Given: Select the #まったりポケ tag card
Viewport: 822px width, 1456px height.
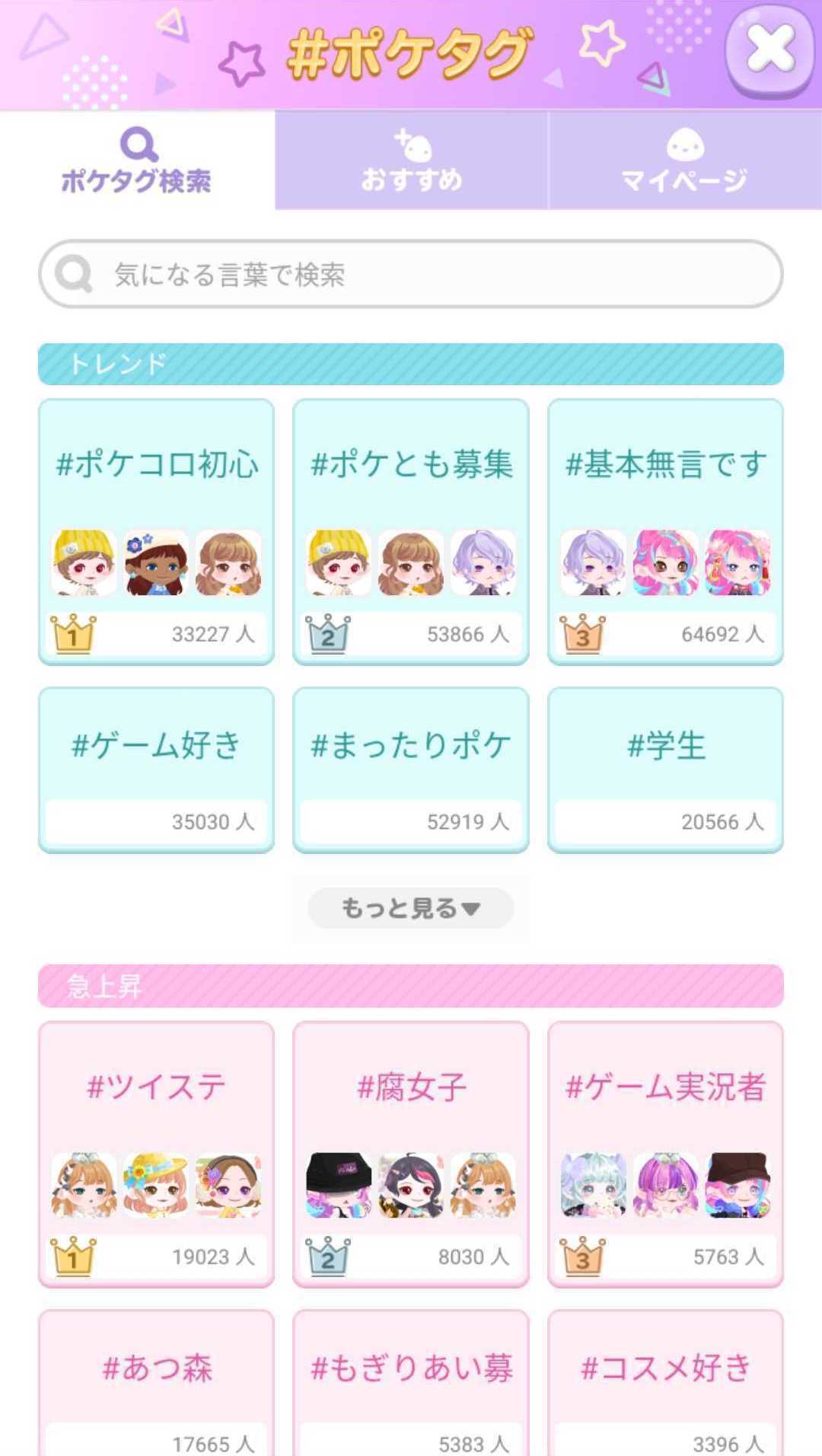Looking at the screenshot, I should [x=410, y=767].
